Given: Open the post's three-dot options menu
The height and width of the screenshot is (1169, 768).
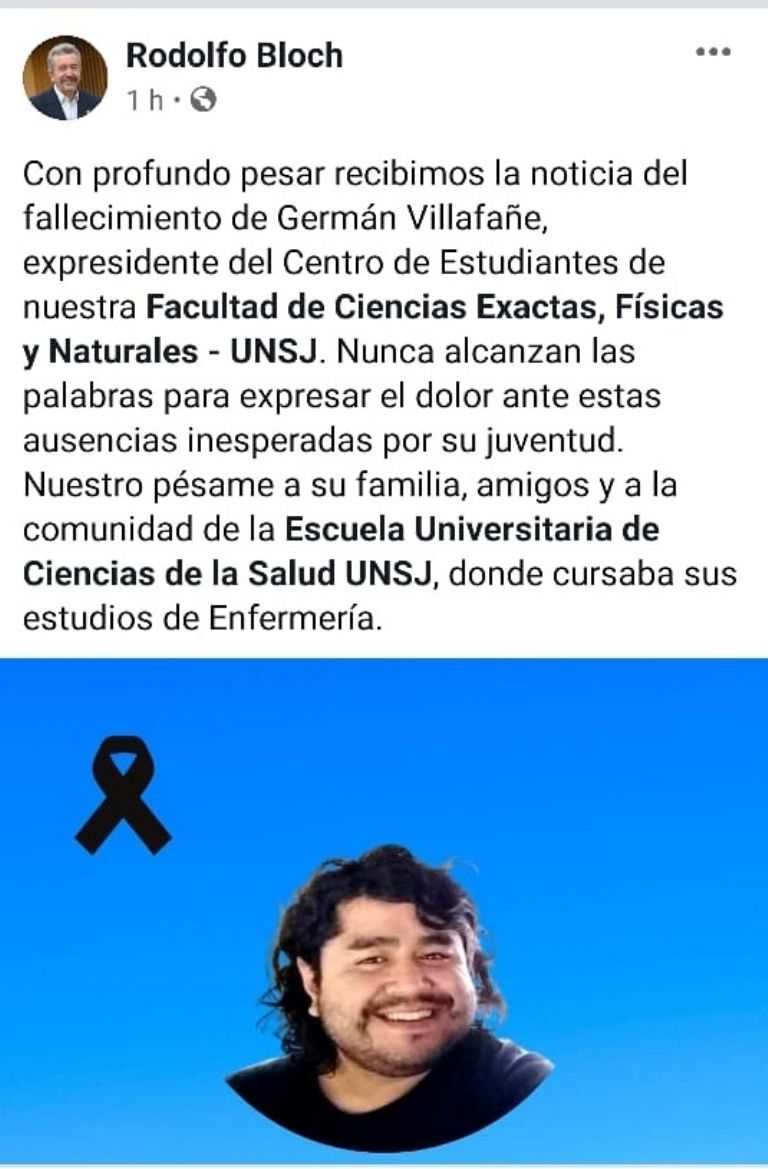Looking at the screenshot, I should [713, 53].
